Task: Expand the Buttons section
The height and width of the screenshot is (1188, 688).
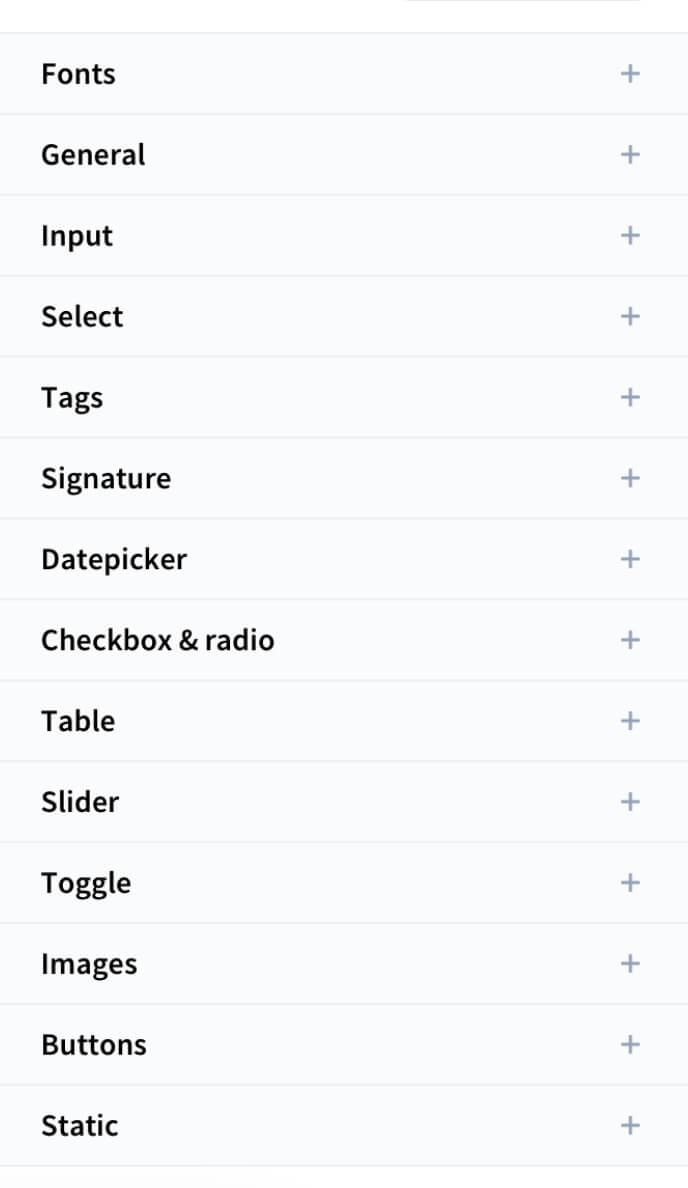Action: click(630, 1045)
